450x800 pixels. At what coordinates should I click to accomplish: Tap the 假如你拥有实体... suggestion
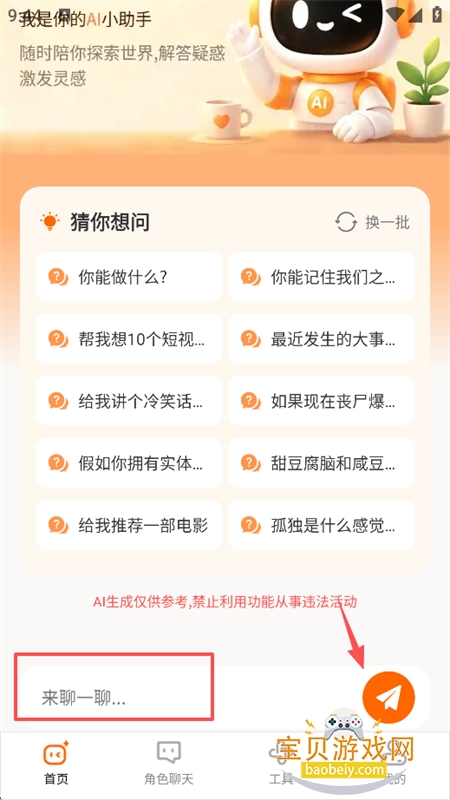129,463
